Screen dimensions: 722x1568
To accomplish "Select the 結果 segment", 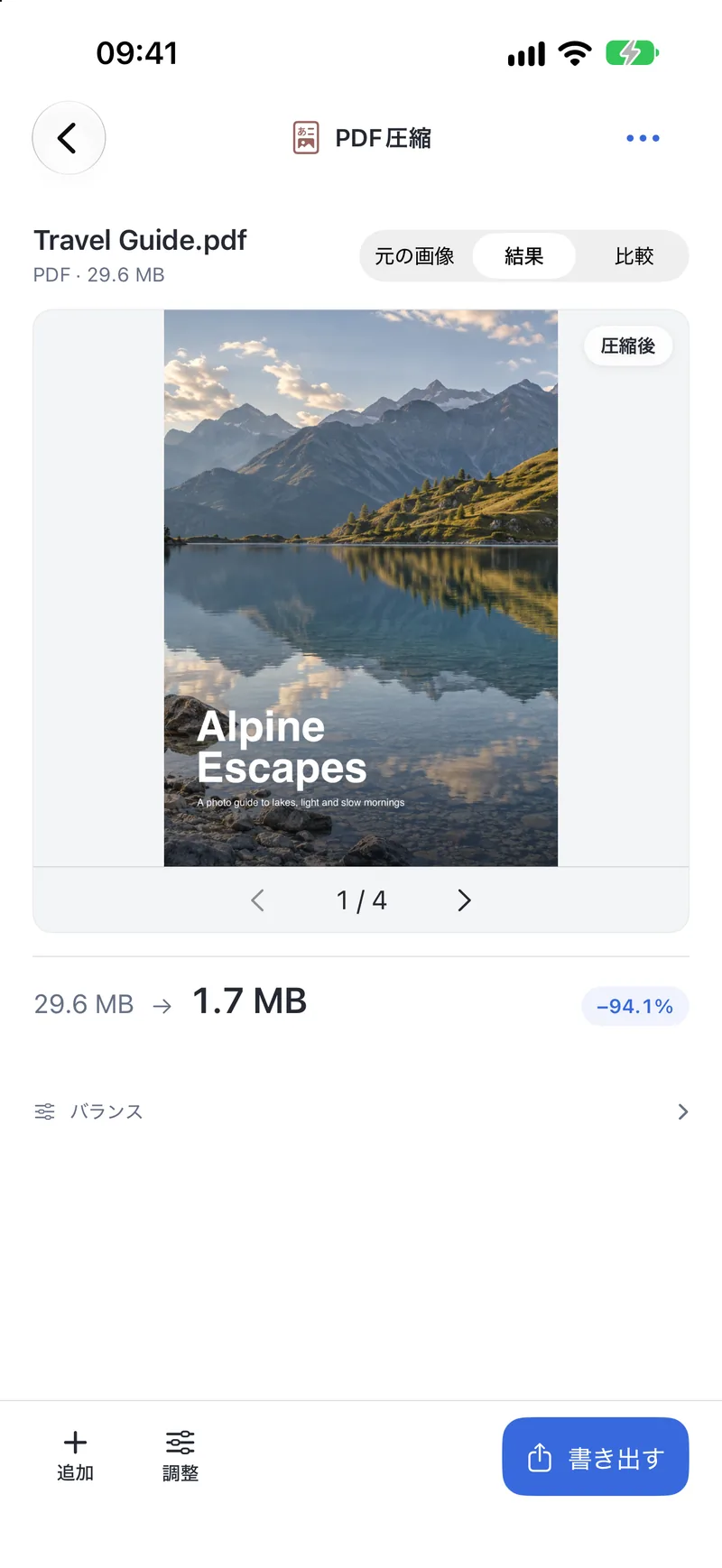I will click(x=523, y=256).
